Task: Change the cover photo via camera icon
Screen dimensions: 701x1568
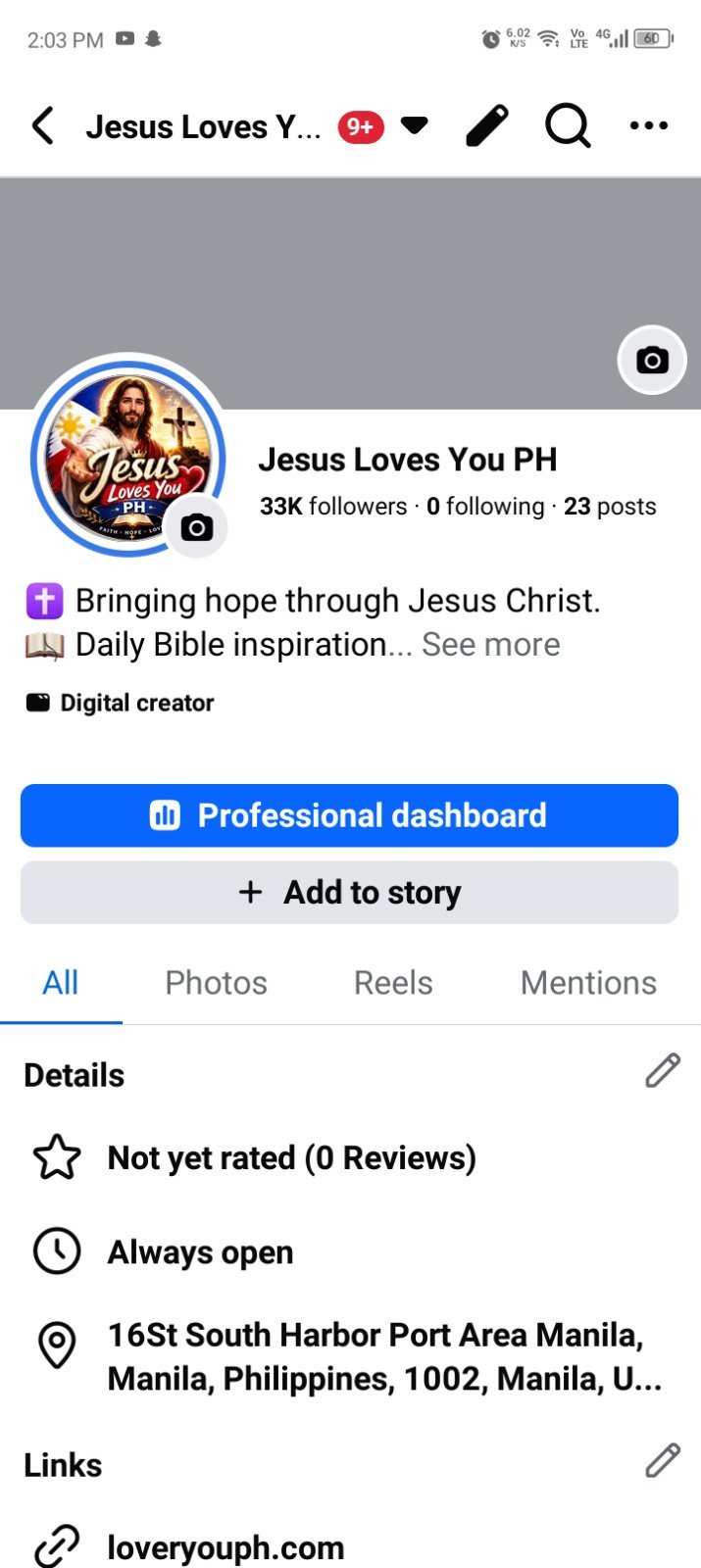Action: point(652,360)
